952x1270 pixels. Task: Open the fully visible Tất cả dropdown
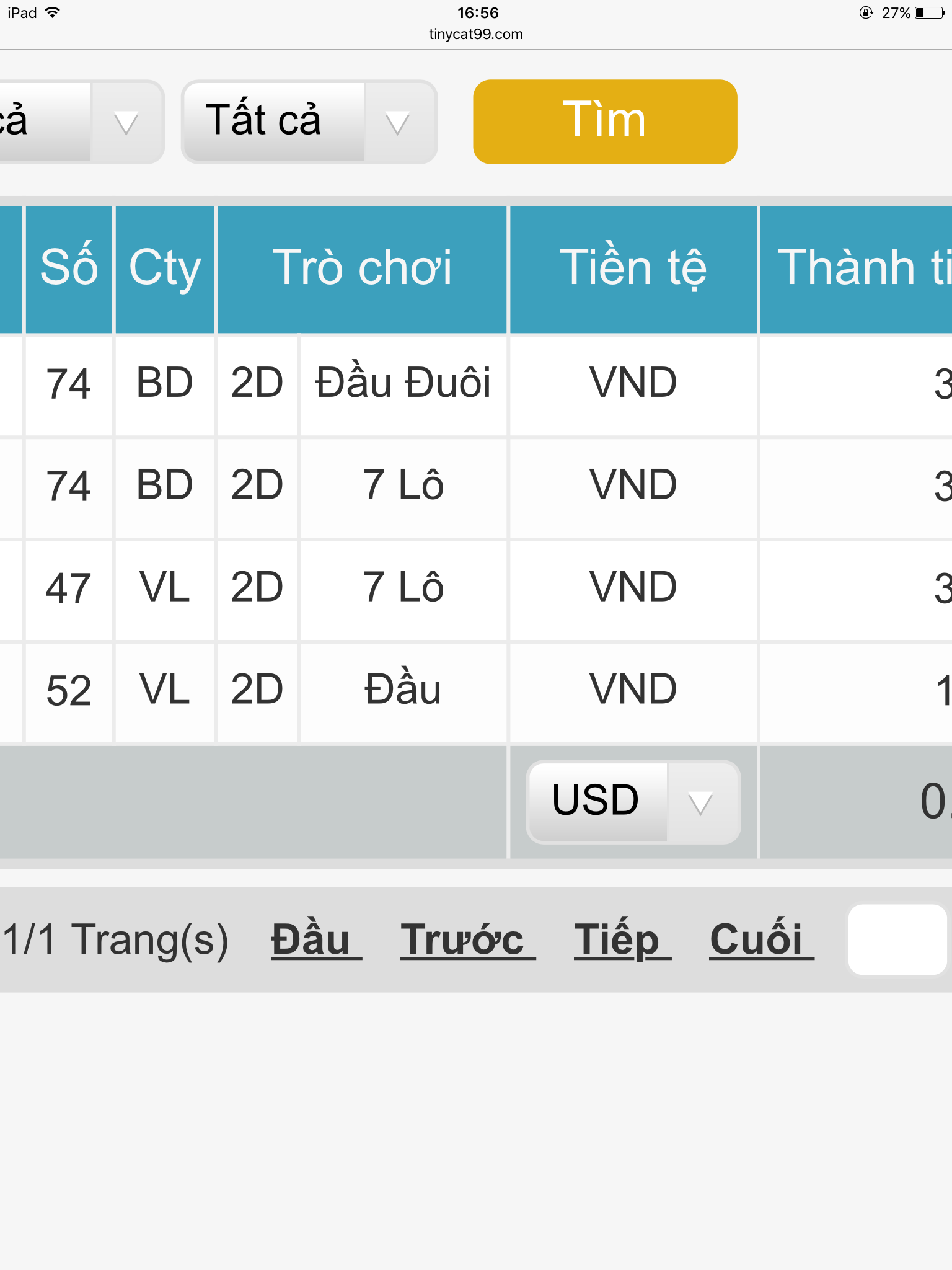(309, 122)
